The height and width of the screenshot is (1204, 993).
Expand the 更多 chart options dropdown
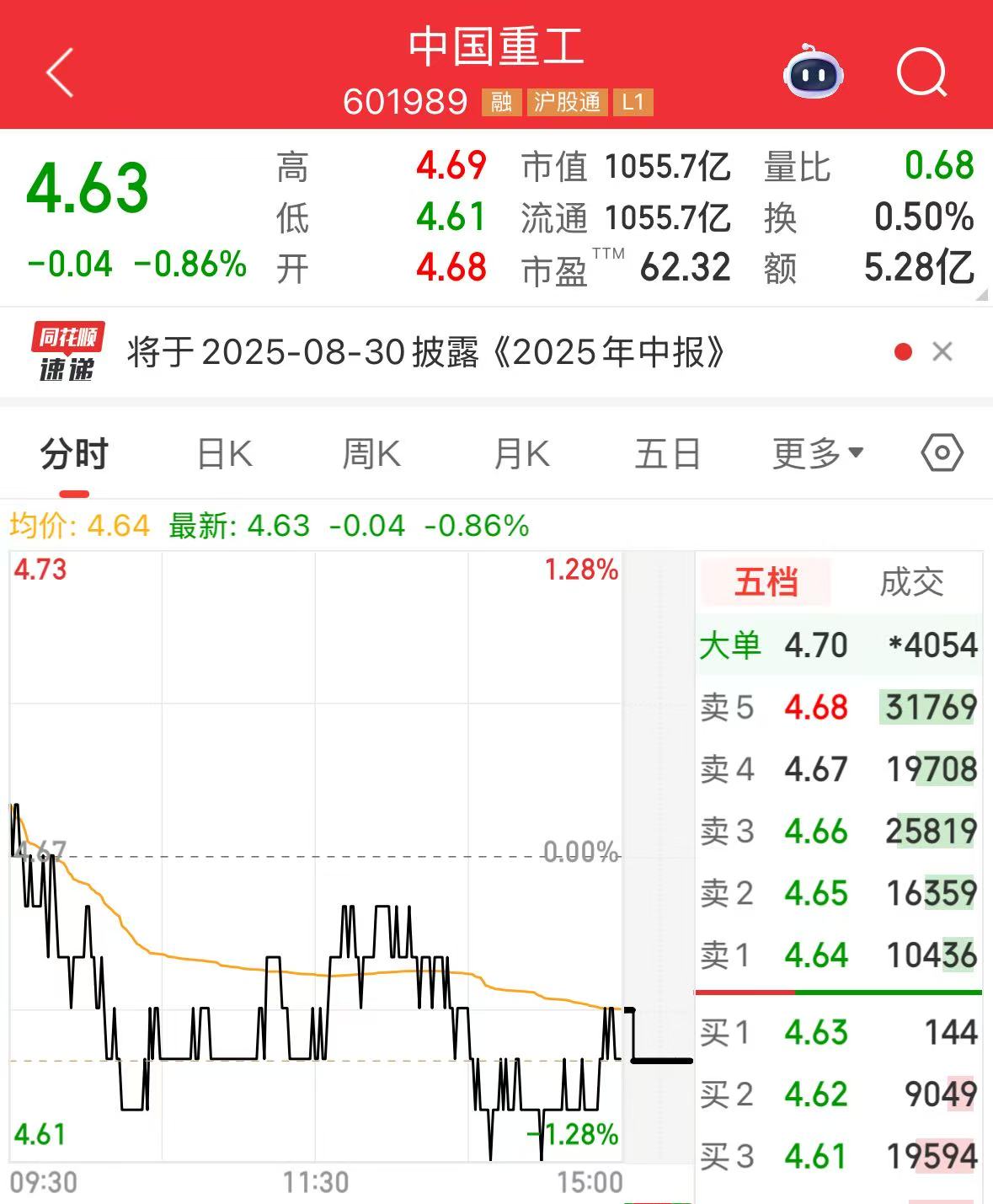coord(817,454)
